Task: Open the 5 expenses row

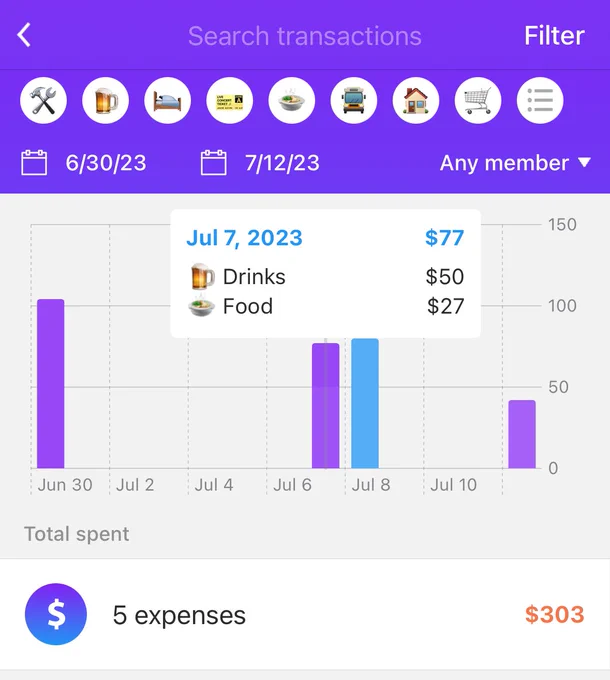Action: [x=305, y=614]
